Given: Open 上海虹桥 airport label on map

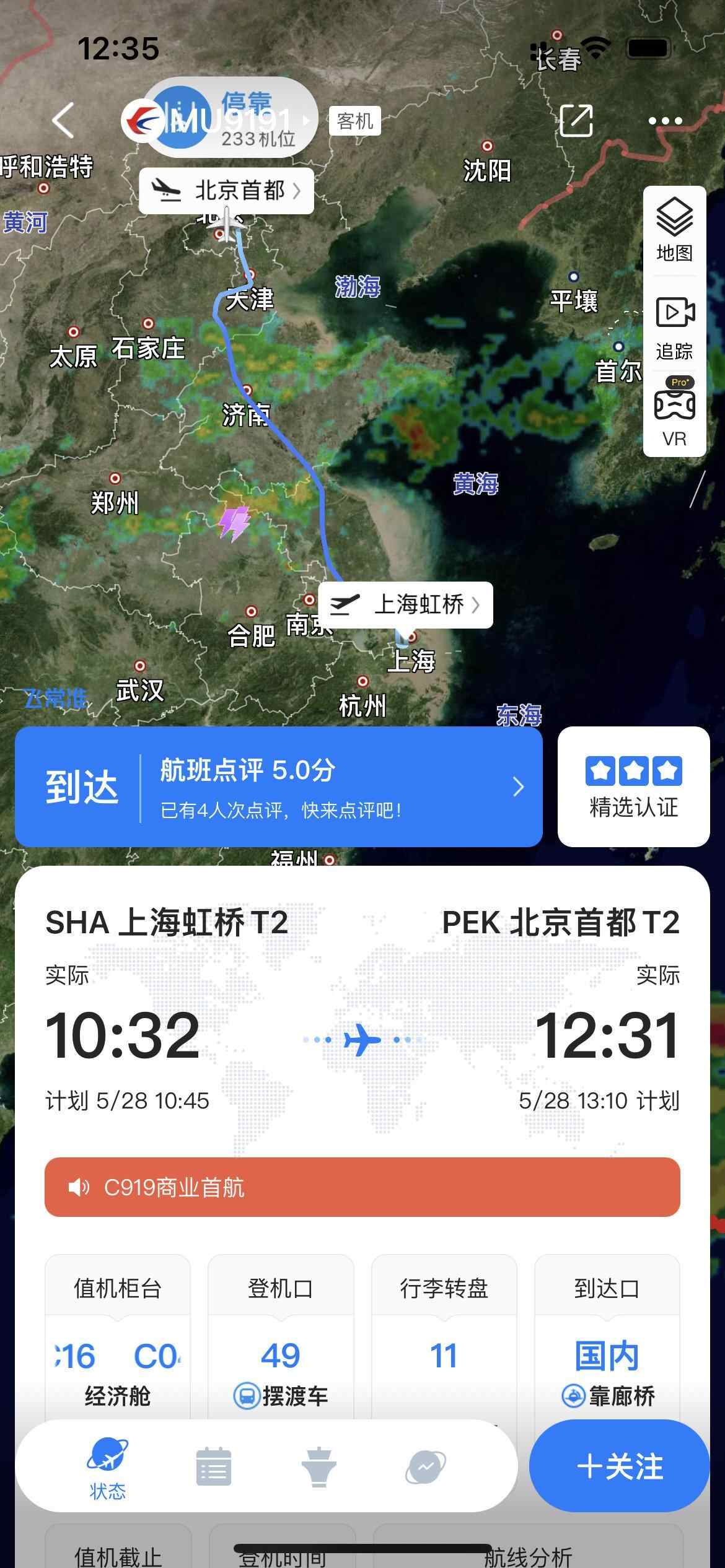Looking at the screenshot, I should point(405,605).
